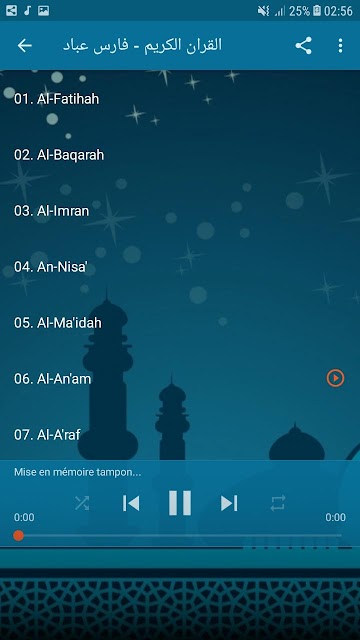Screen dimensions: 360x640
Task: Choose 04. An-Nisa' to listen
Action: point(180,267)
